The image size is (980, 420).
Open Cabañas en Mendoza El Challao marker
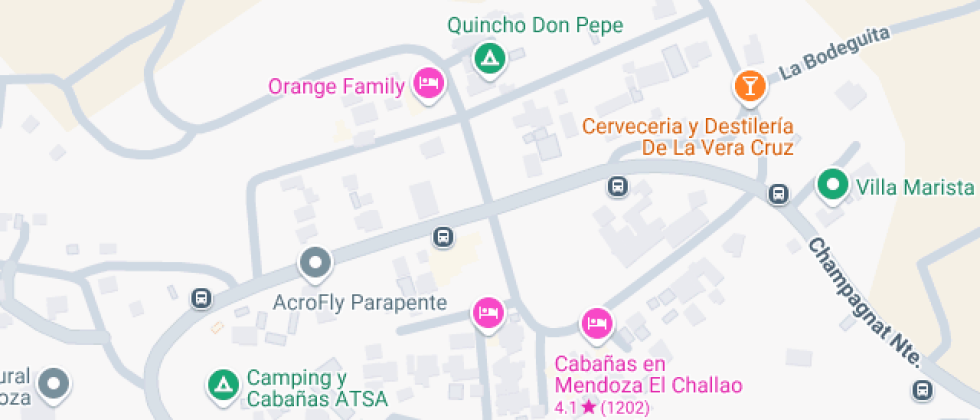[596, 322]
